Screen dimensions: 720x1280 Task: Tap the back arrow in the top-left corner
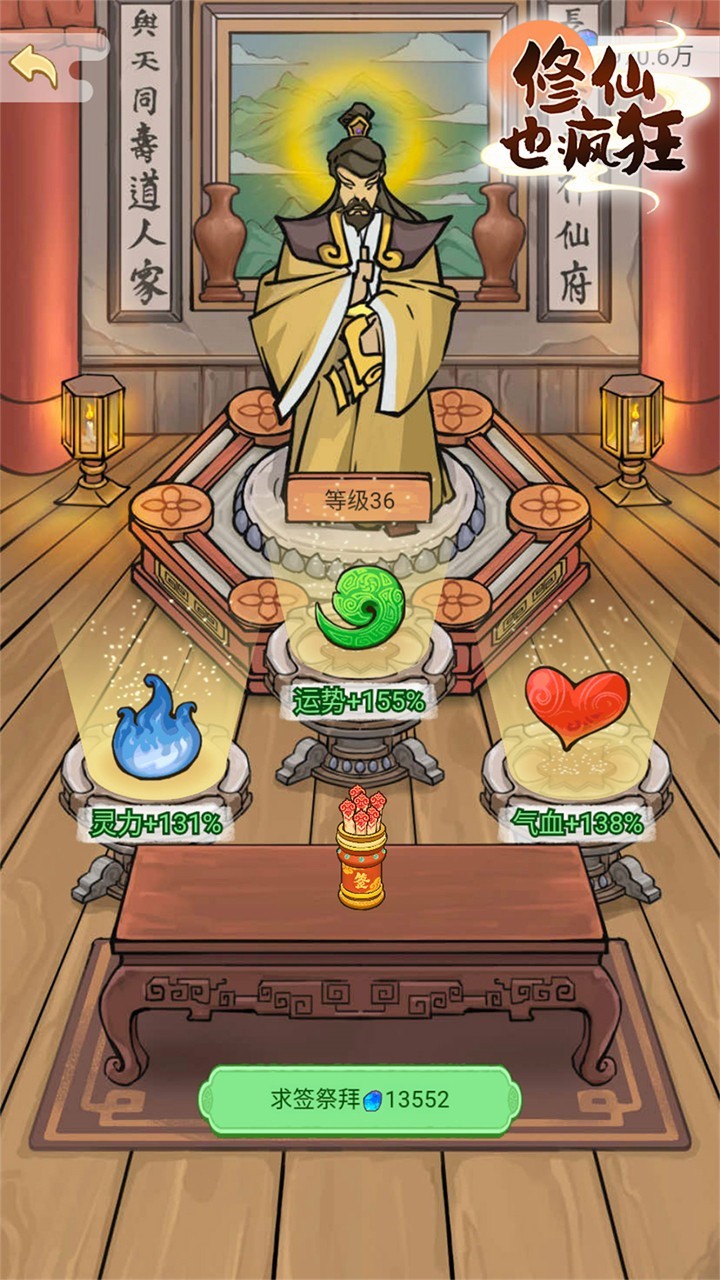click(33, 65)
